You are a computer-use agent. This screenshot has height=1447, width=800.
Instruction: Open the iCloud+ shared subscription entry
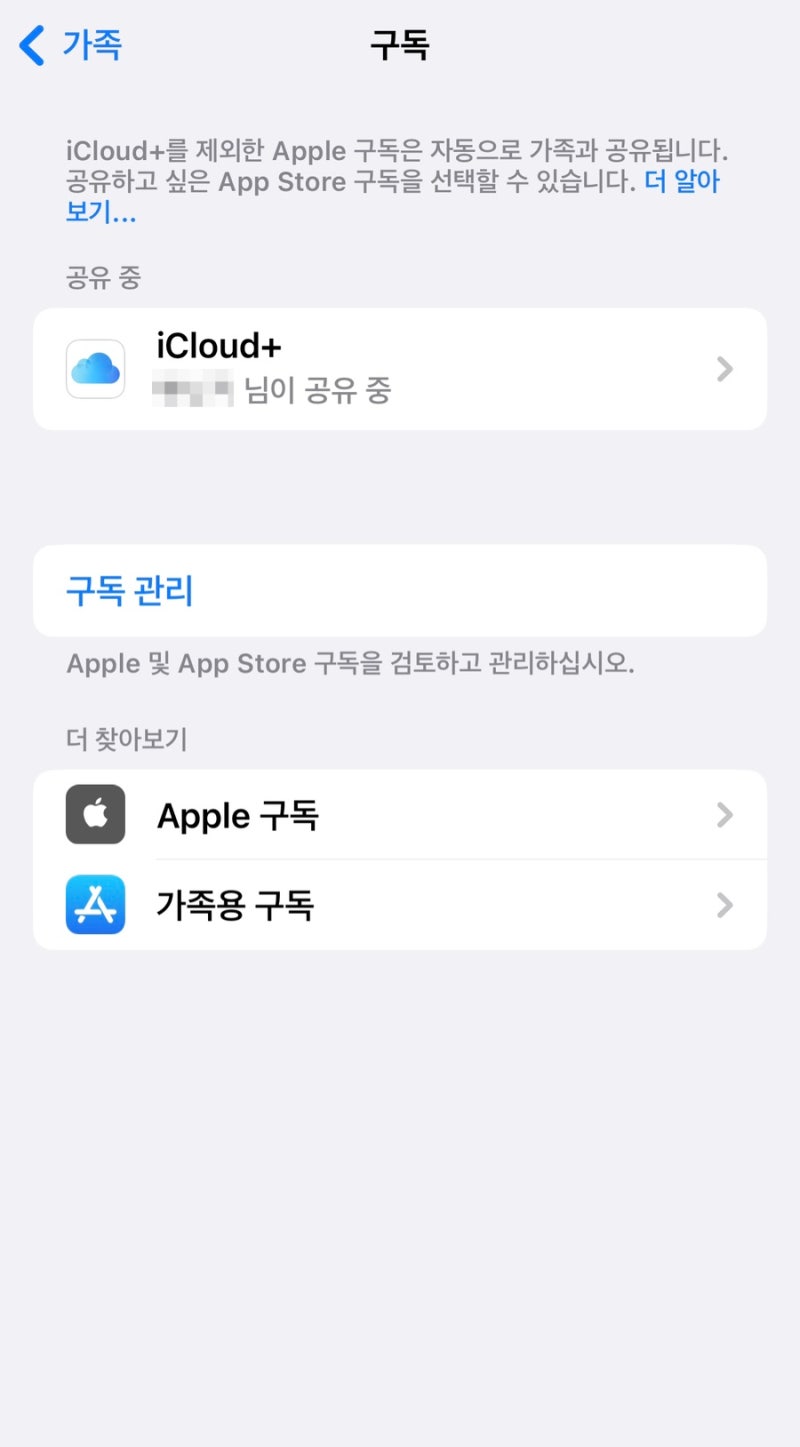(400, 368)
